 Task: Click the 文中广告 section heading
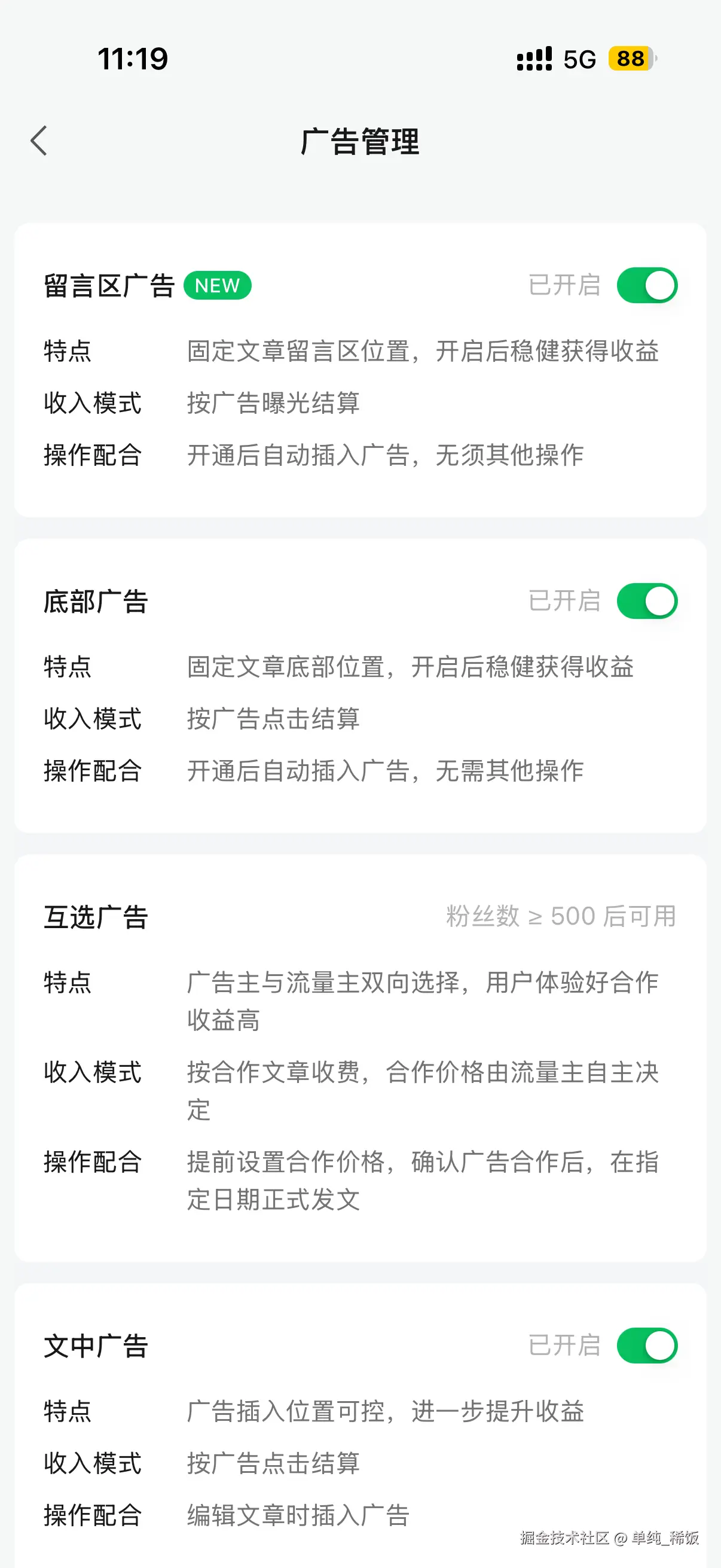[x=96, y=1345]
